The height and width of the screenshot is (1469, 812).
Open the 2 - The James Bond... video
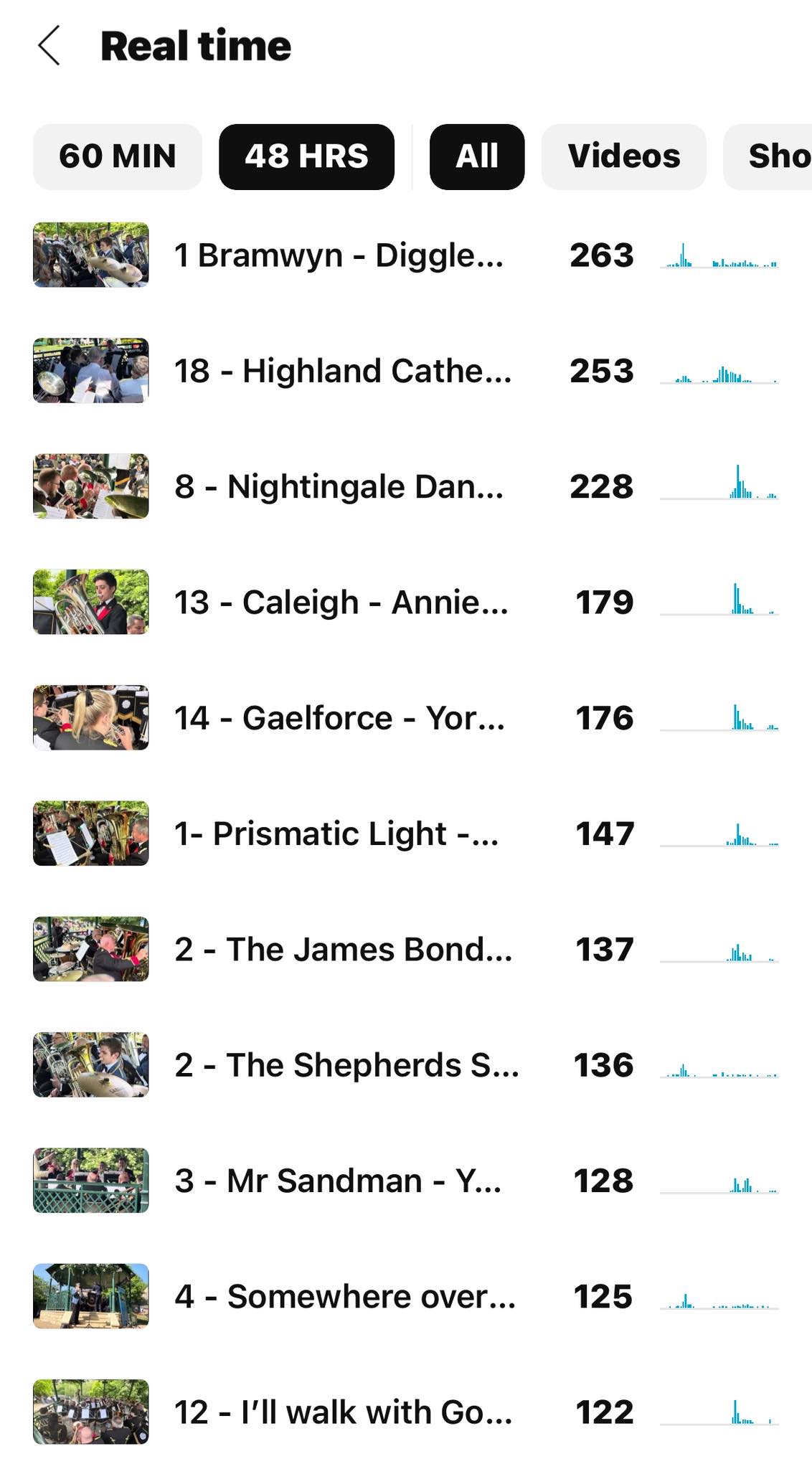406,949
